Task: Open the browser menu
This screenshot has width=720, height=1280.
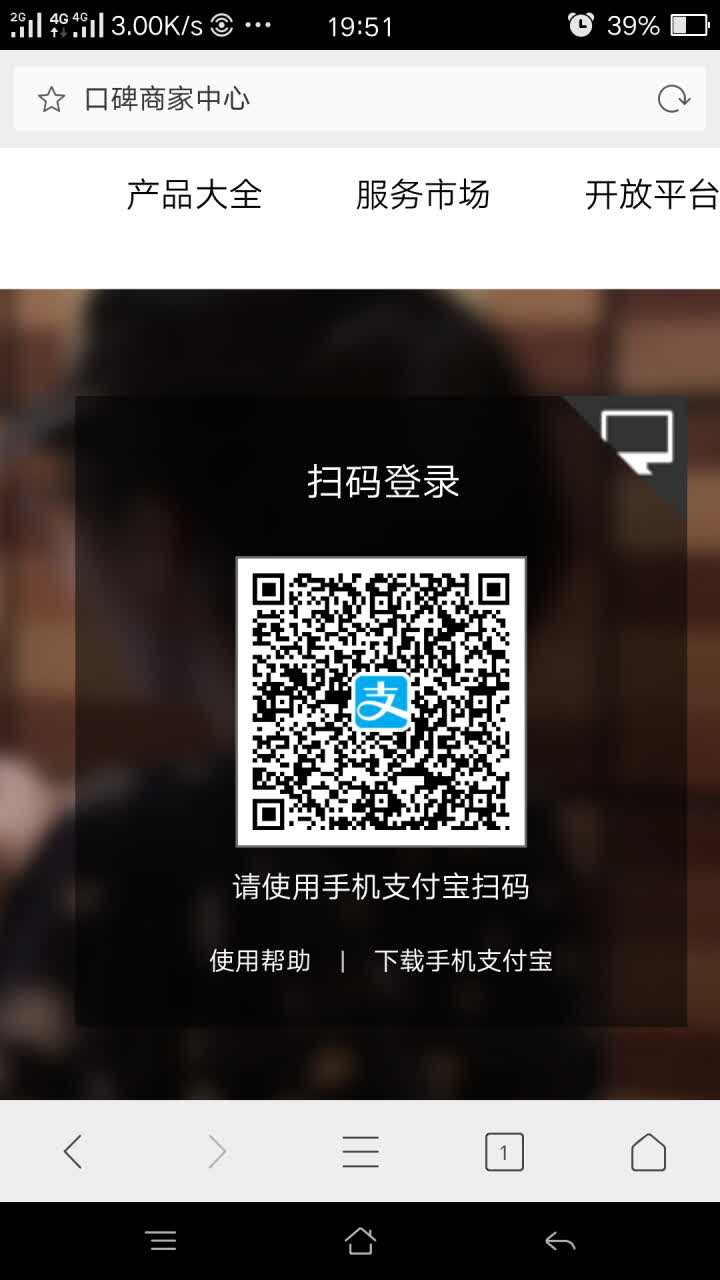Action: [360, 1152]
